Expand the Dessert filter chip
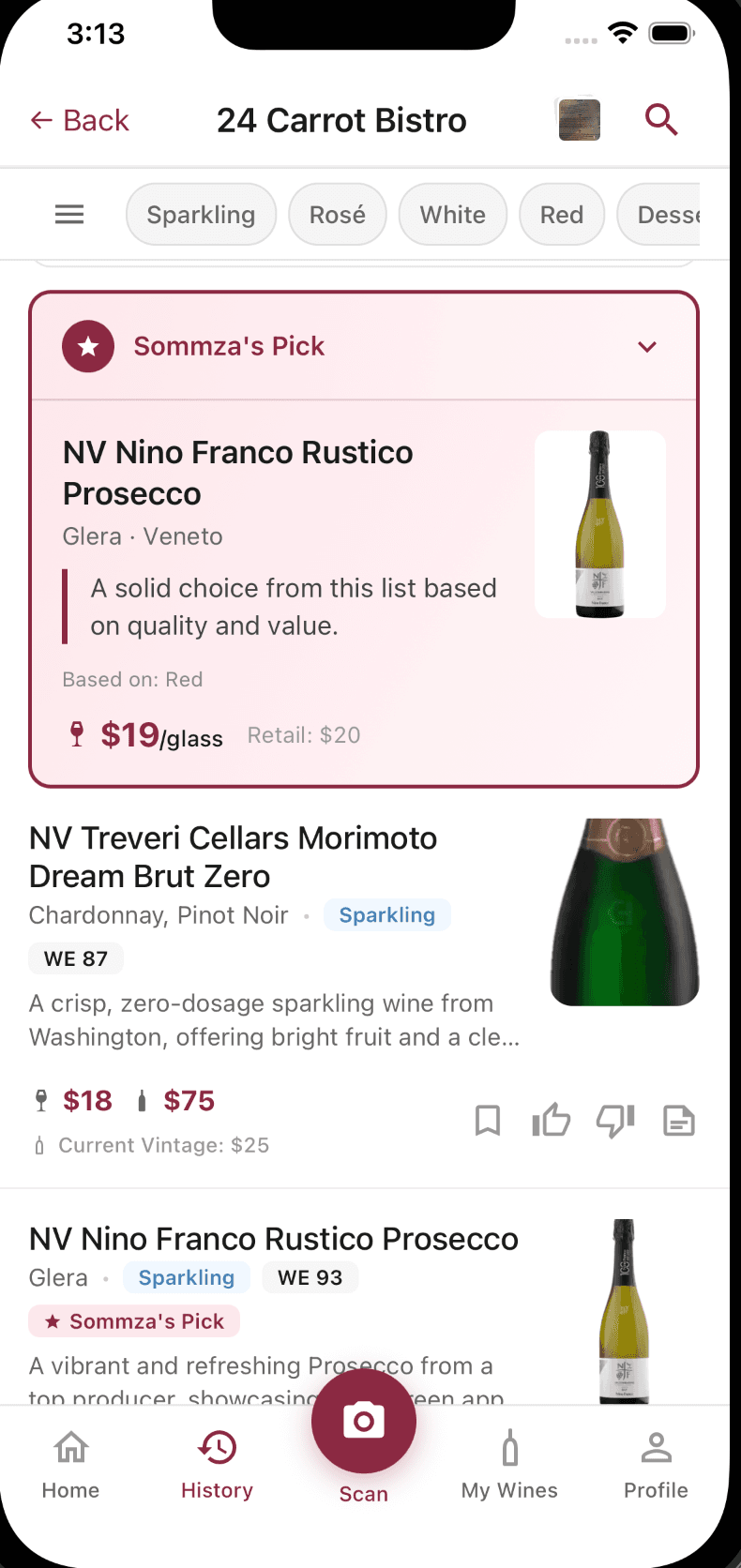This screenshot has width=741, height=1568. coord(669,214)
